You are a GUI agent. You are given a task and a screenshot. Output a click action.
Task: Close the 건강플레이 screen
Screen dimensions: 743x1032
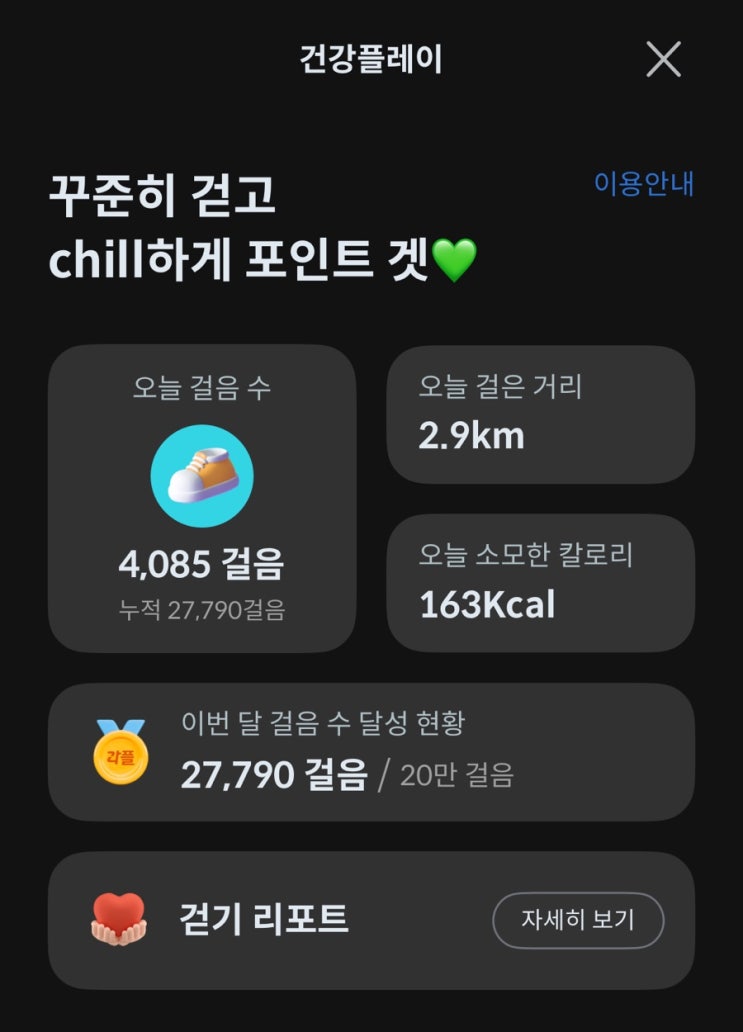click(663, 60)
